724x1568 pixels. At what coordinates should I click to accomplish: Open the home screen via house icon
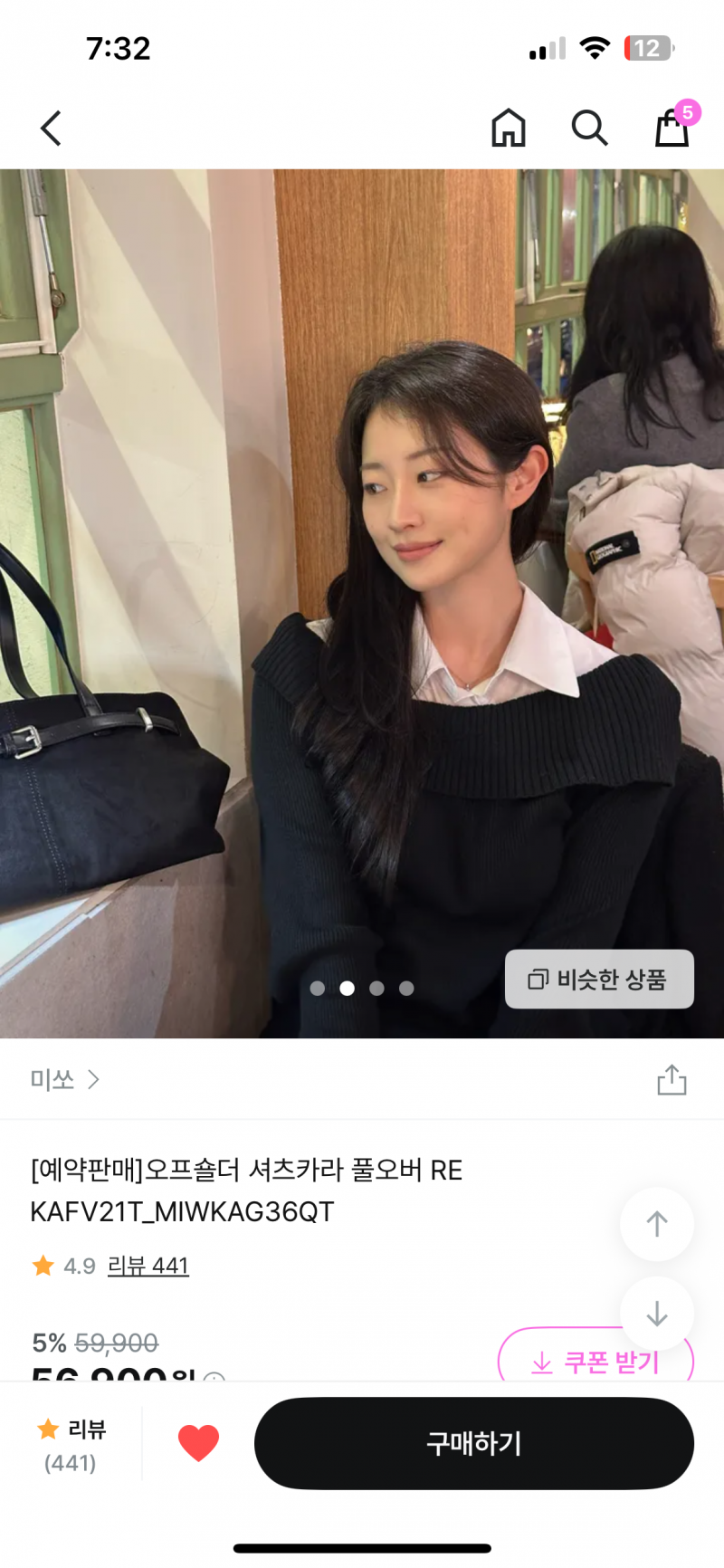[508, 128]
